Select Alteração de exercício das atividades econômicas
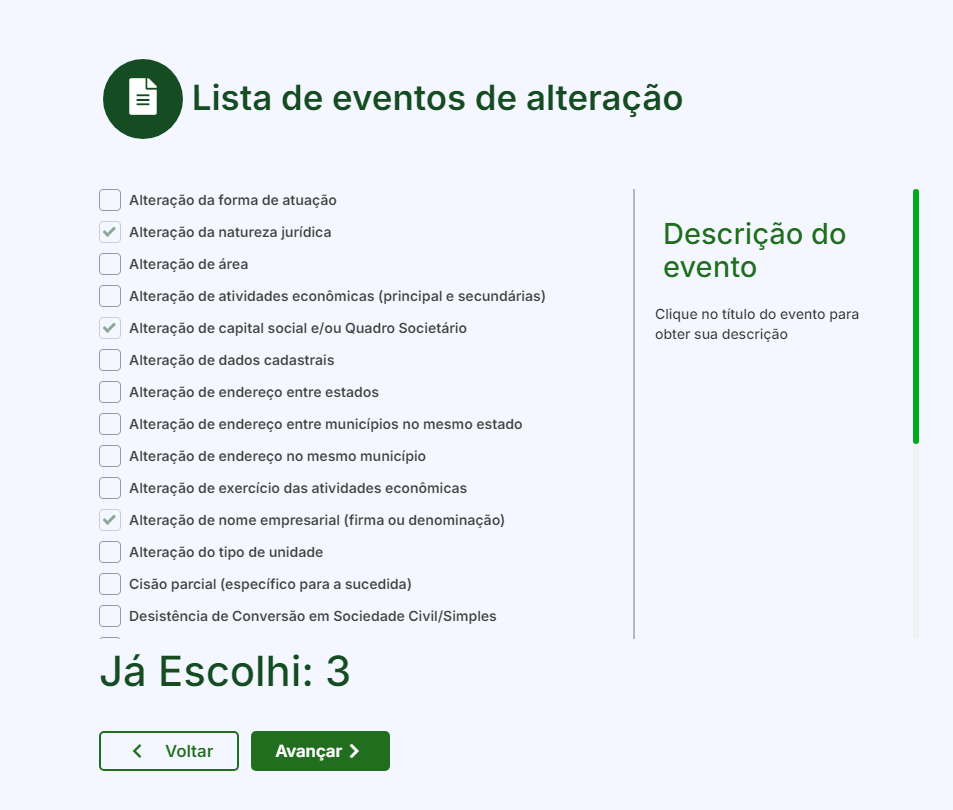The image size is (953, 810). pyautogui.click(x=110, y=488)
